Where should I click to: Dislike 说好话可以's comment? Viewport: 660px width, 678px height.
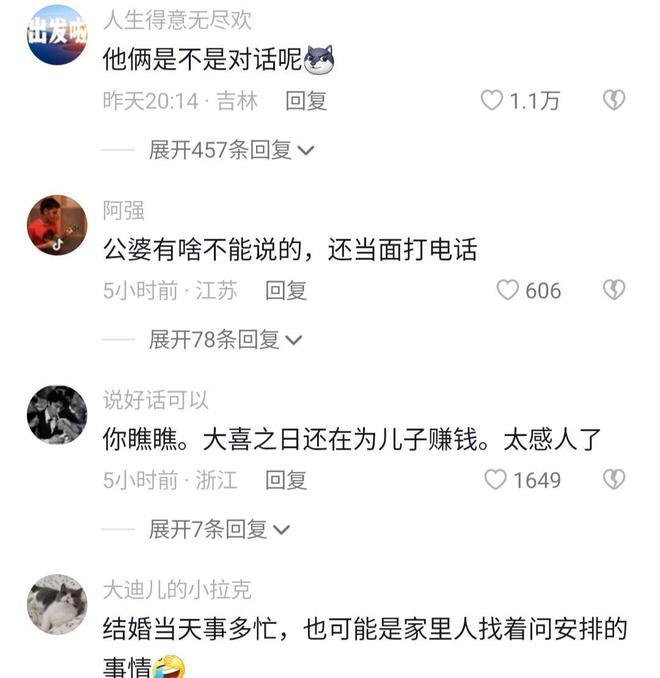613,480
